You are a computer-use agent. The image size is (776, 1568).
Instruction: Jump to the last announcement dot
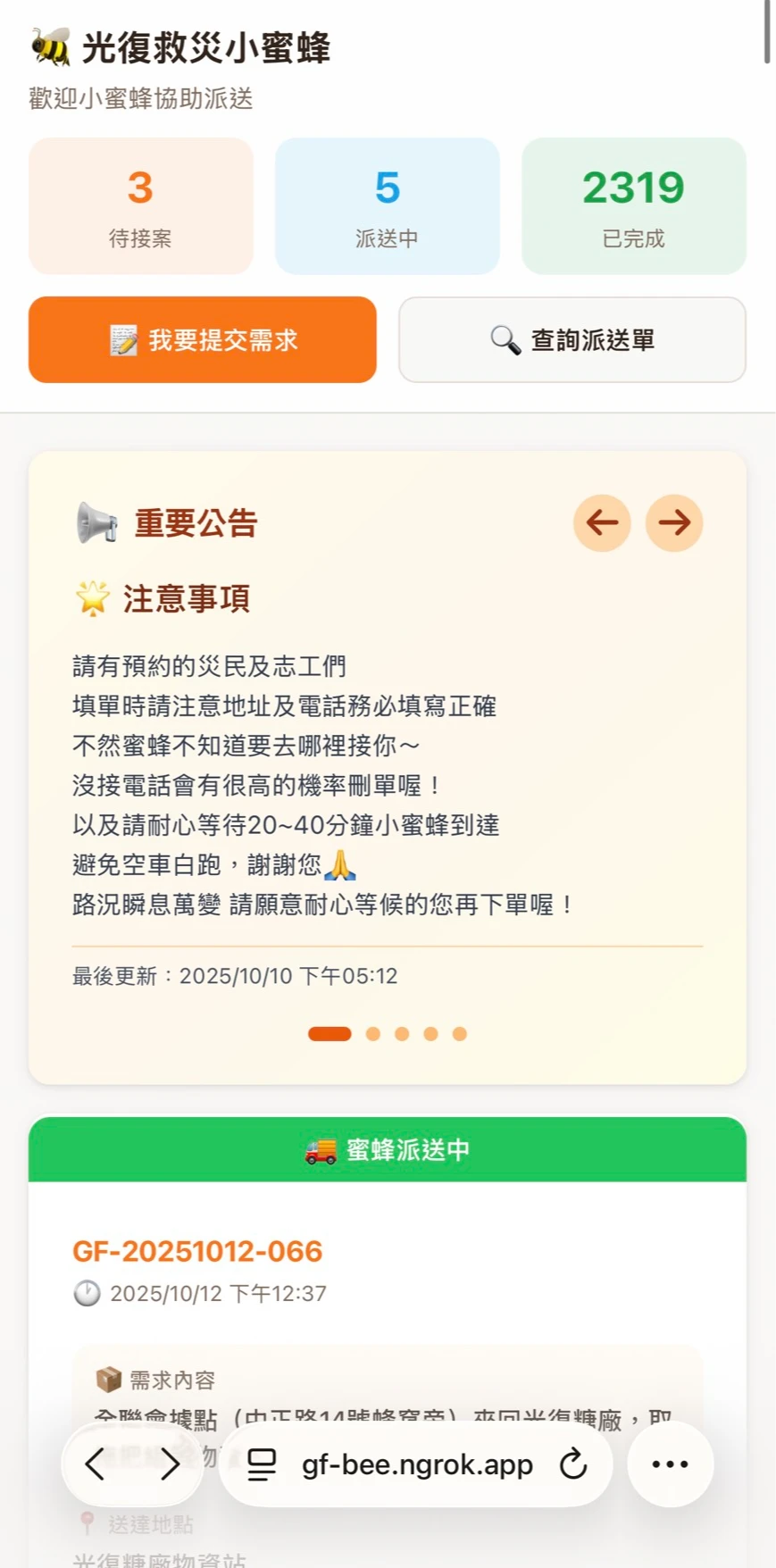pos(460,1034)
